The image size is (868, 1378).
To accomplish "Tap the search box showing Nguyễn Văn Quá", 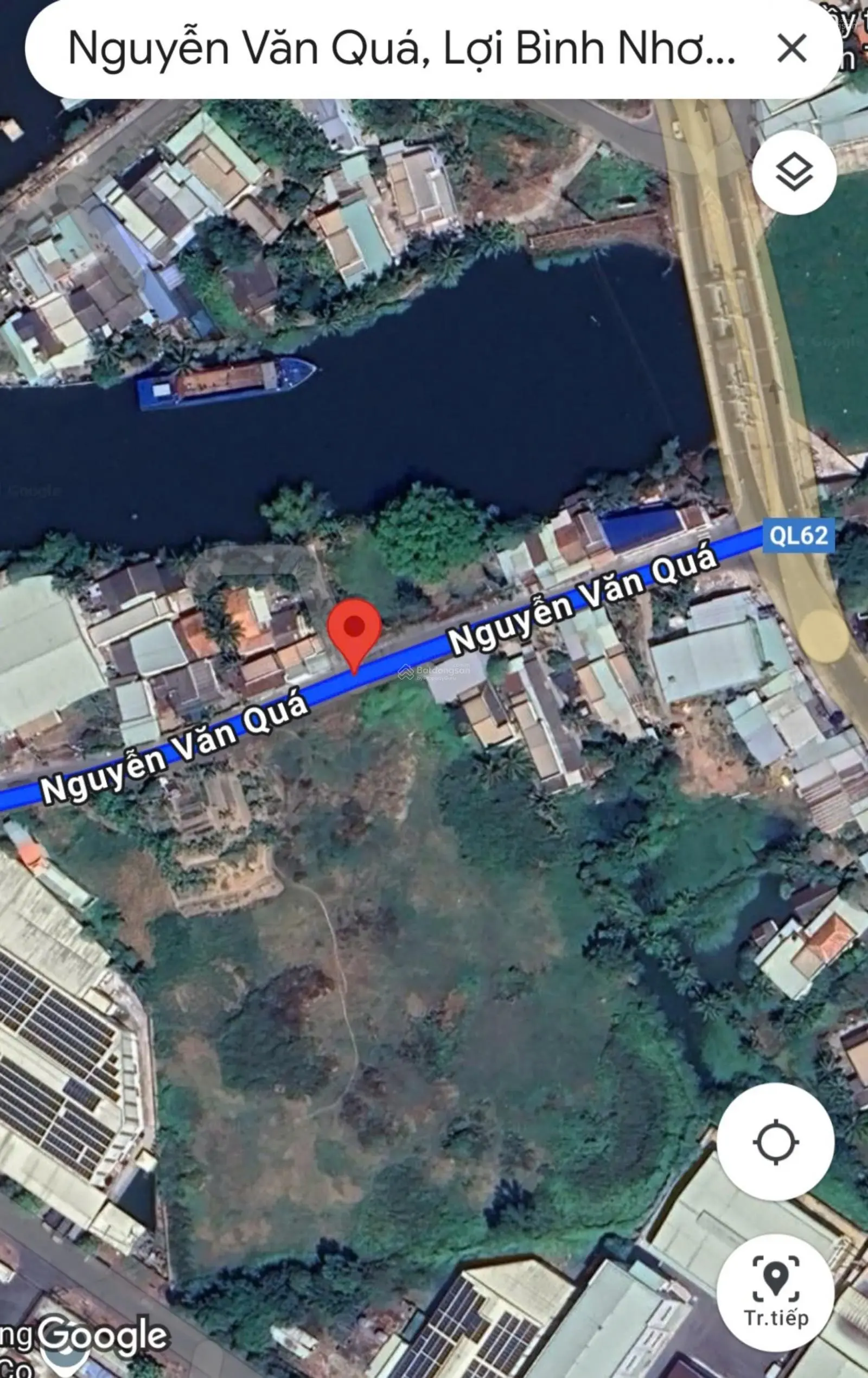I will [x=400, y=49].
